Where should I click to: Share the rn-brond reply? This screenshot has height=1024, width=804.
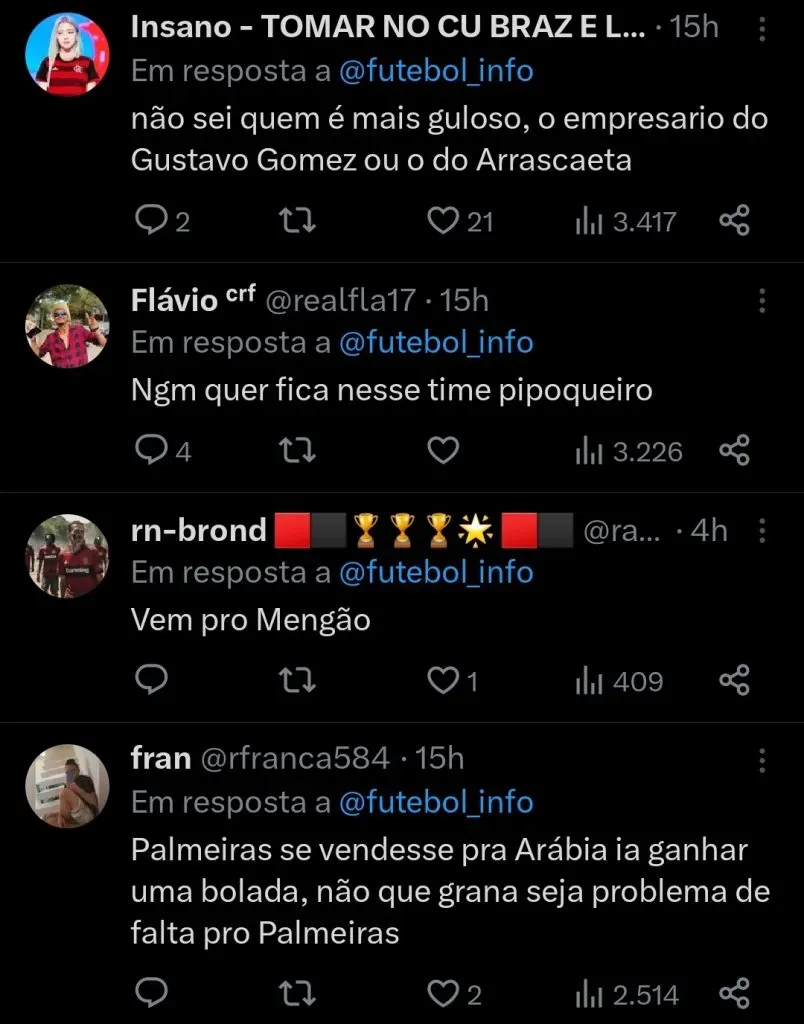point(735,681)
